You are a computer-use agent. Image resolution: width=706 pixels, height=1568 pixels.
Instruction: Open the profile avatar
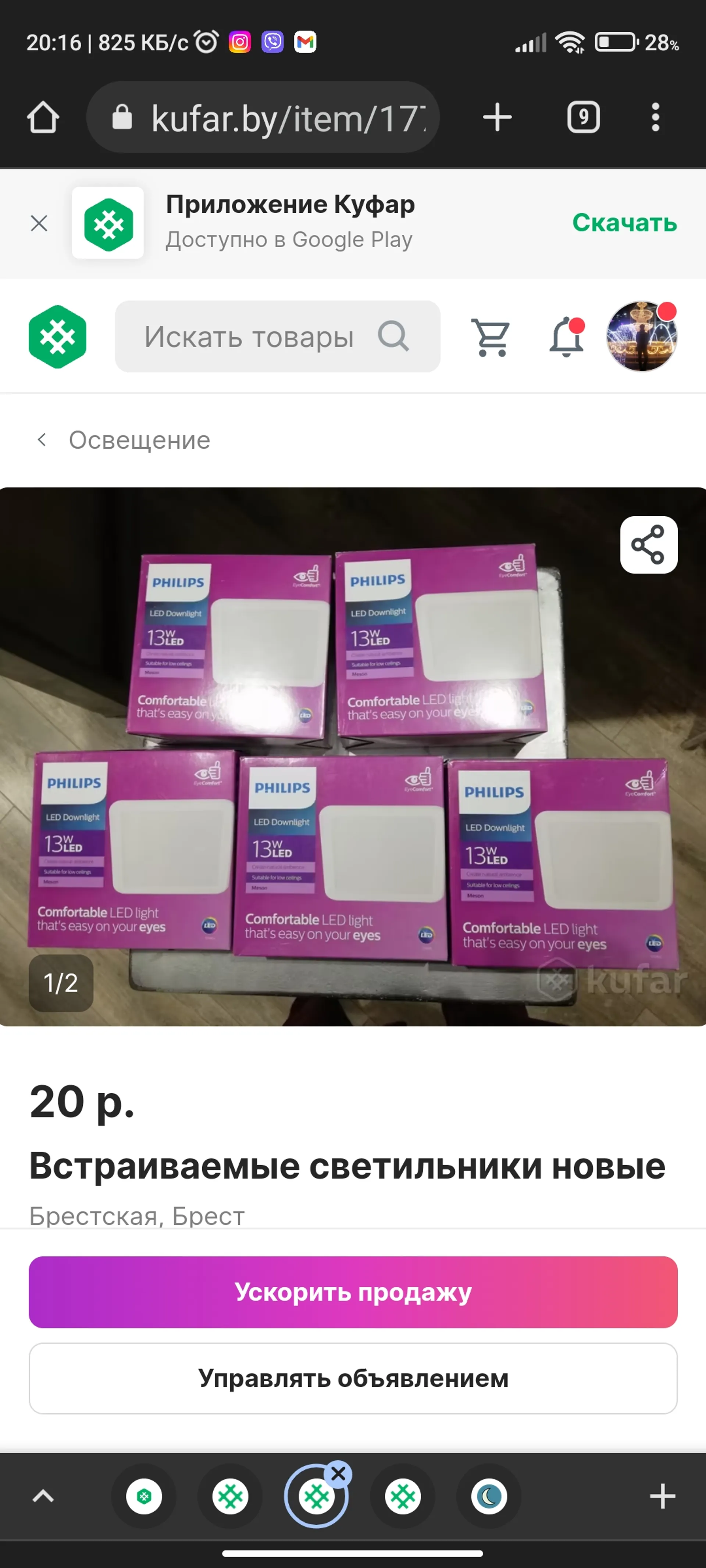[x=641, y=337]
